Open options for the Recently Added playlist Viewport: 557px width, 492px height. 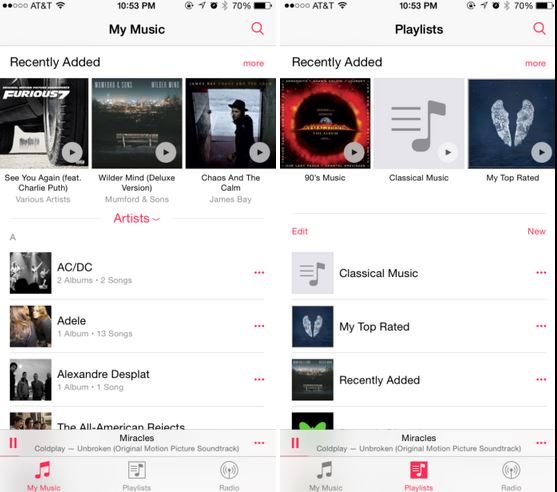541,380
